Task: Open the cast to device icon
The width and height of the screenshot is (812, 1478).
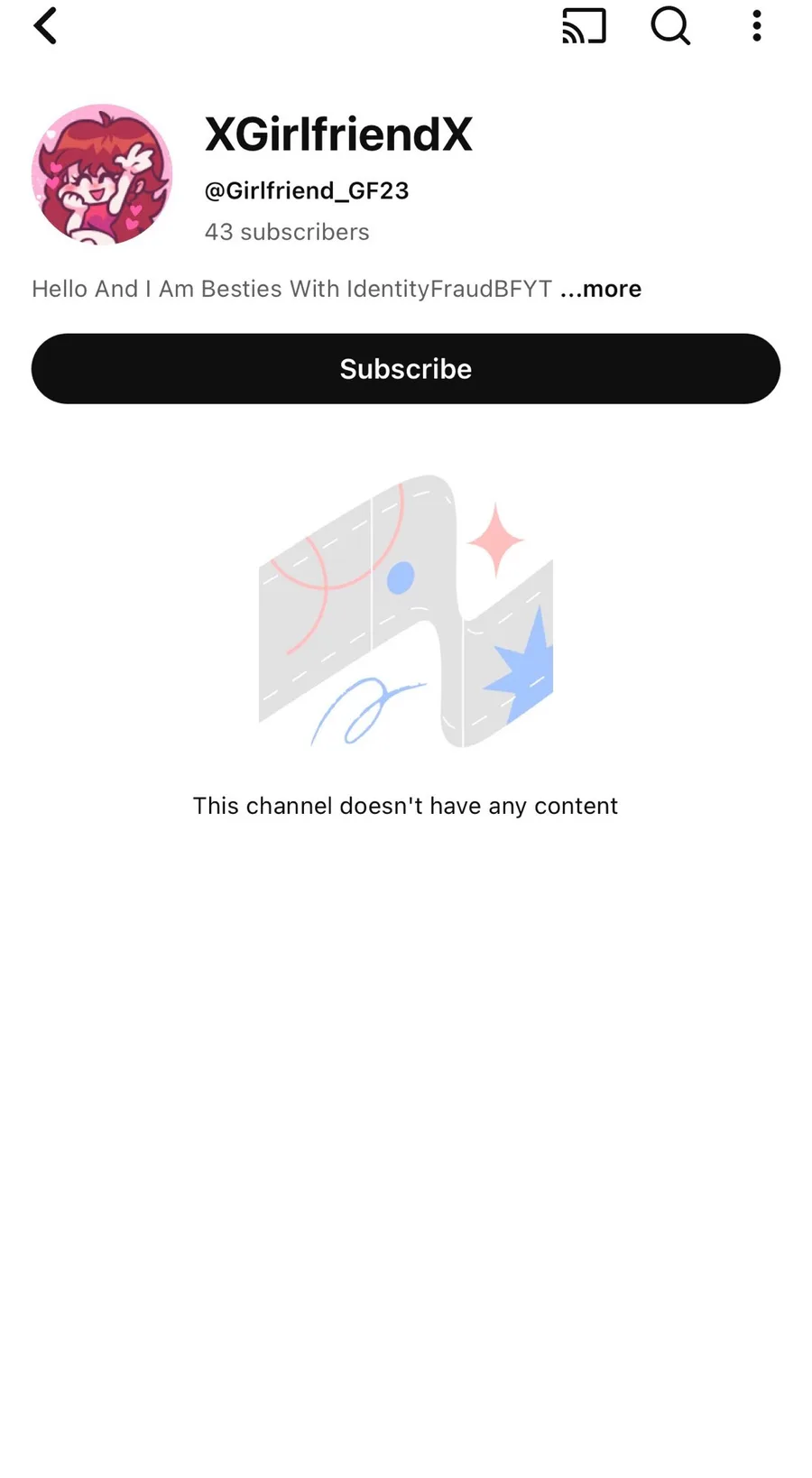Action: coord(584,25)
